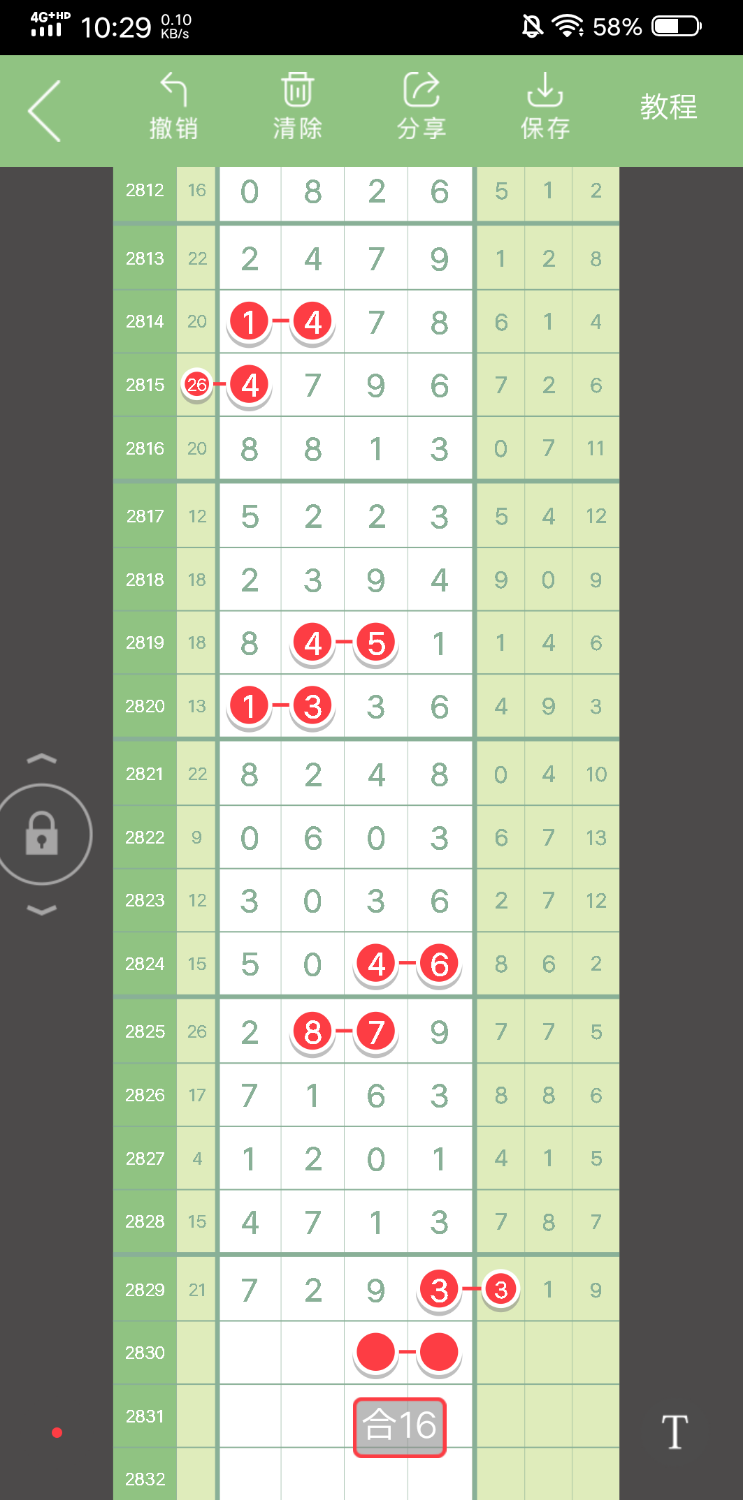Clear all markings with 清除
Screen dimensions: 743x1500
(297, 106)
